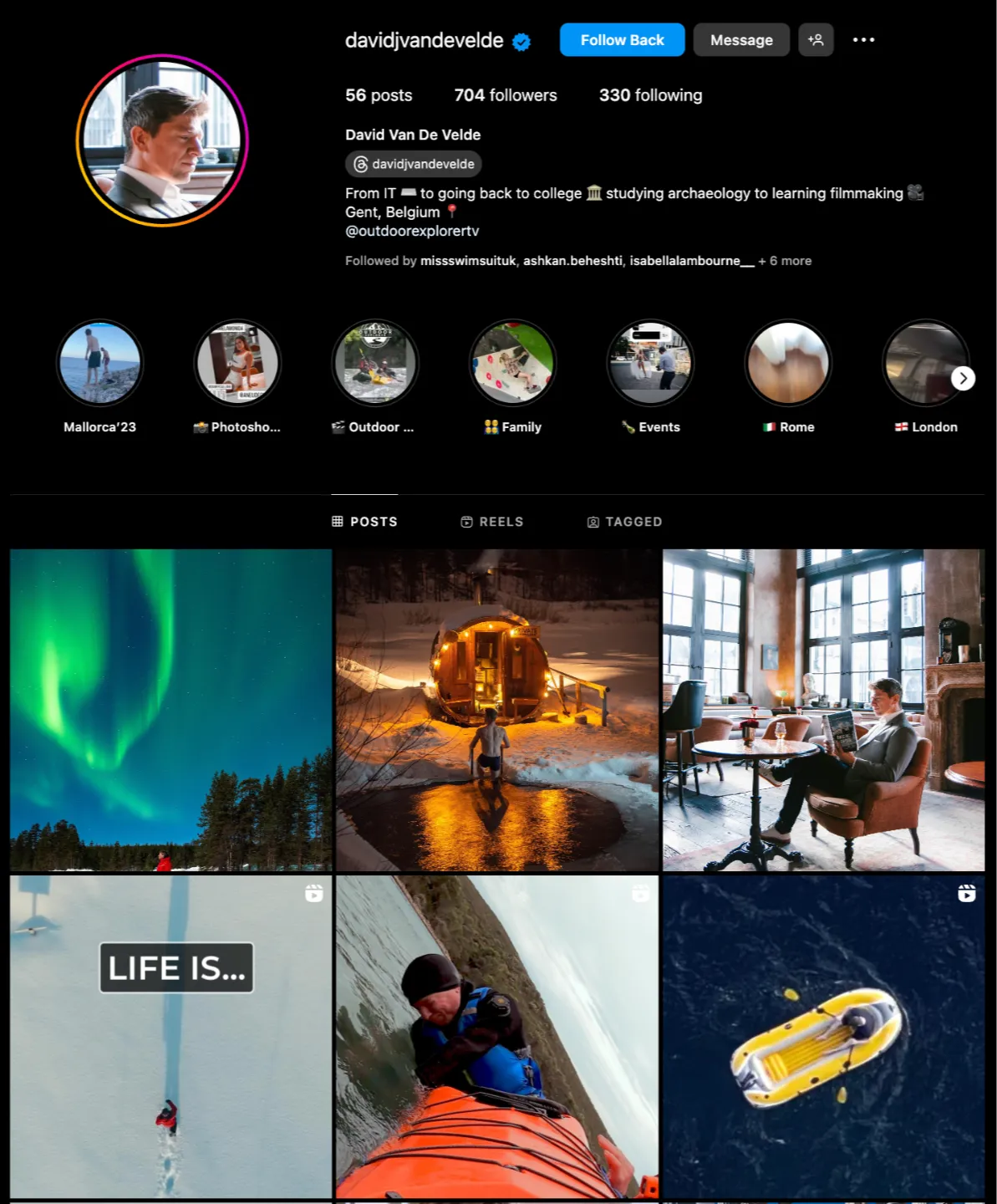This screenshot has height=1204, width=997.
Task: Open the Mallorca'23 story highlight
Action: point(99,364)
